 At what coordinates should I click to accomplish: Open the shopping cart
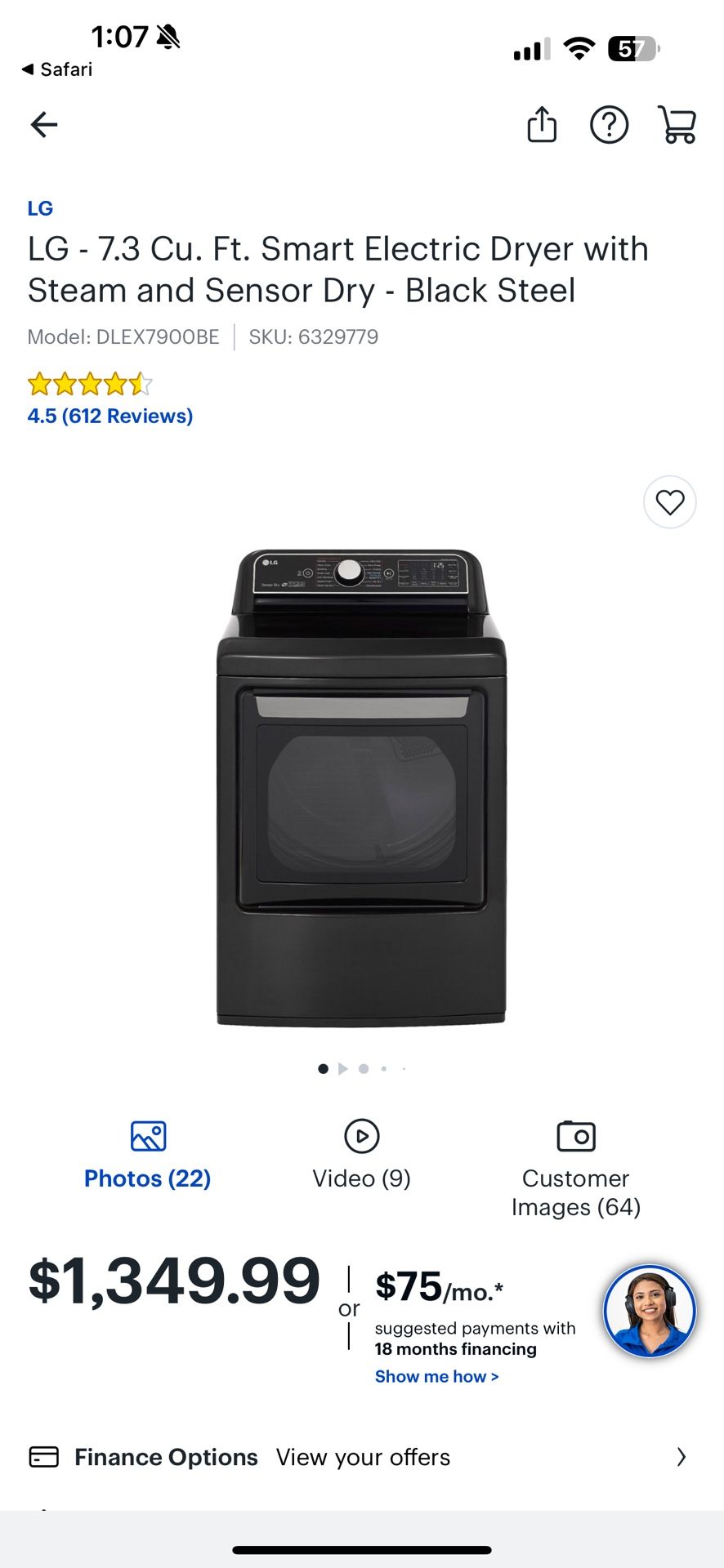(677, 124)
